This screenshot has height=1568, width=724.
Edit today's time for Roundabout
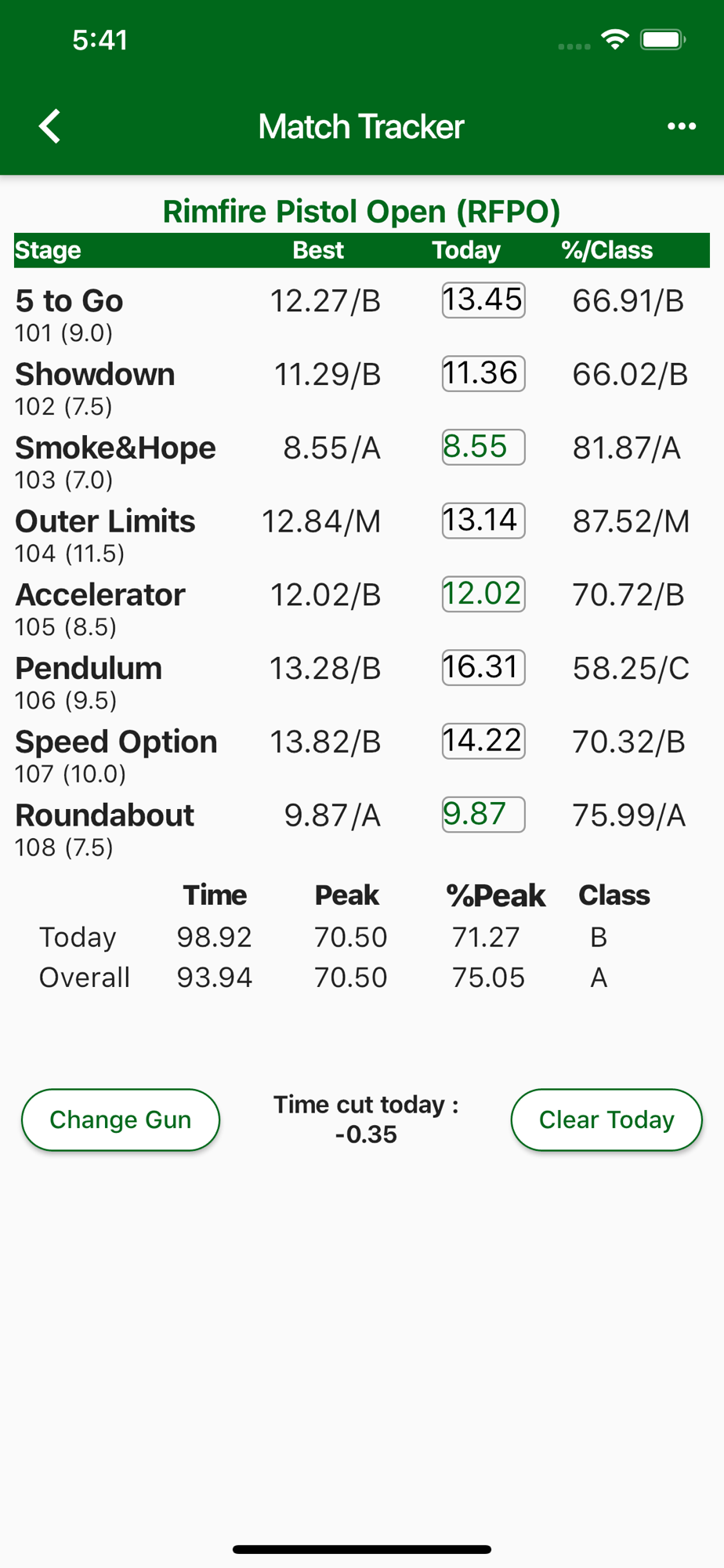click(483, 815)
